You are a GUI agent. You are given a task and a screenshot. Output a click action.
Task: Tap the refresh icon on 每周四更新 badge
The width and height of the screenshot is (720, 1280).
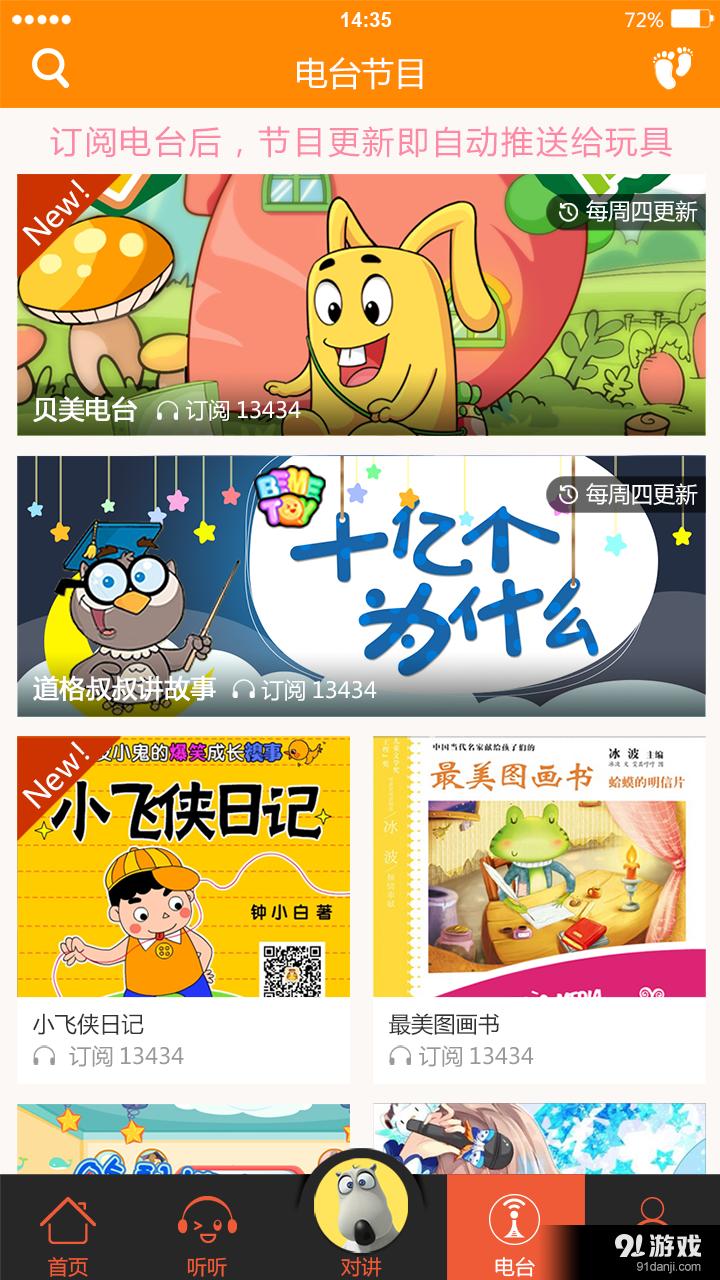(x=566, y=212)
